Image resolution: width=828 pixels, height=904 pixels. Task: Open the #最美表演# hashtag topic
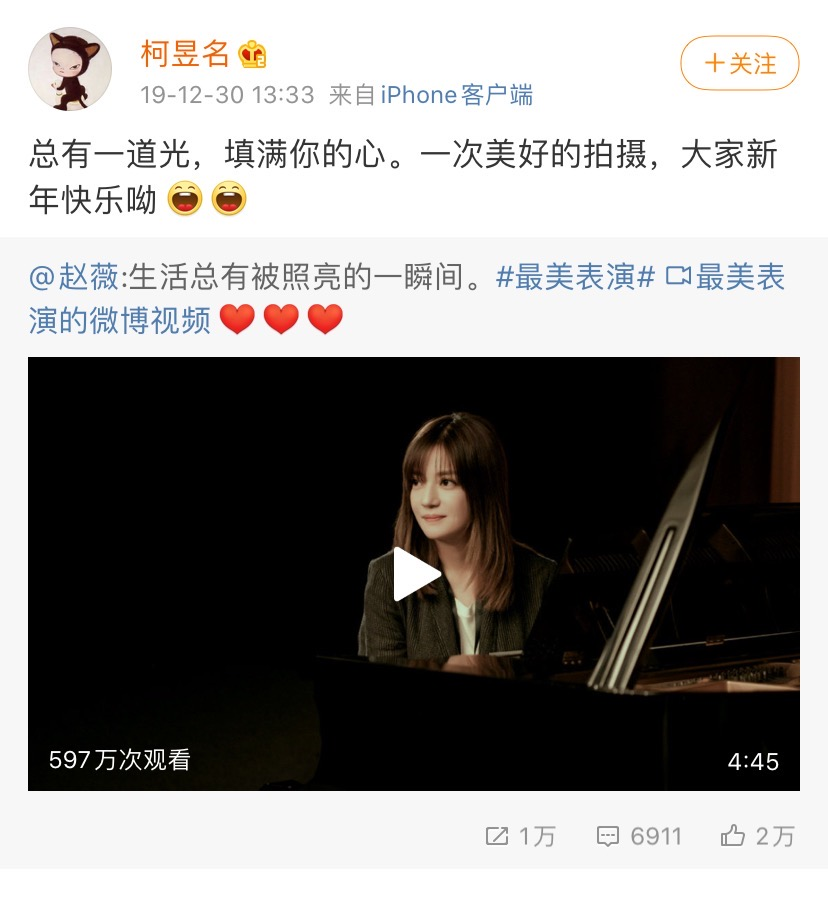click(575, 277)
